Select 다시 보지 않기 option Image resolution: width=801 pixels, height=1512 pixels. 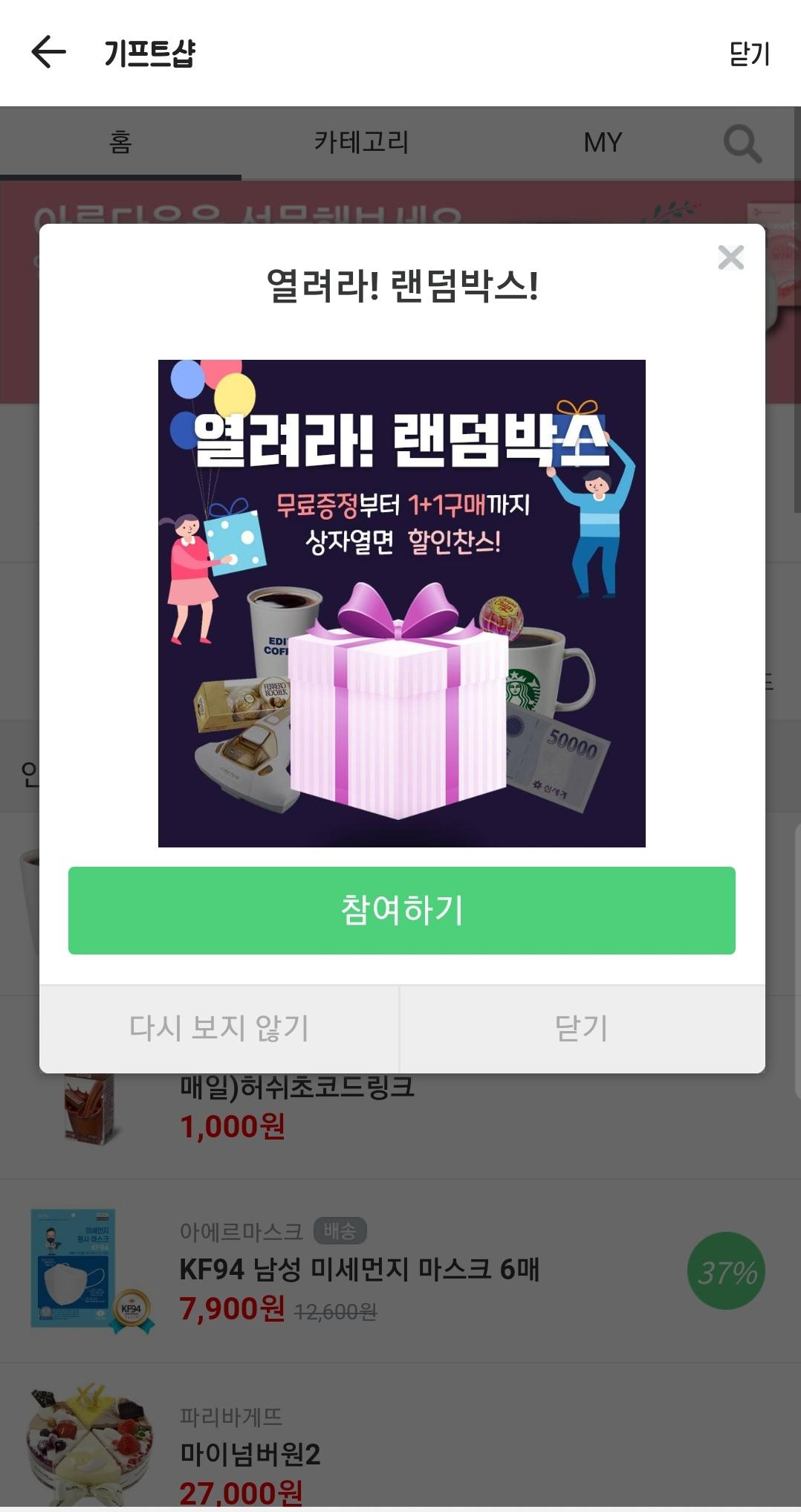click(218, 1028)
